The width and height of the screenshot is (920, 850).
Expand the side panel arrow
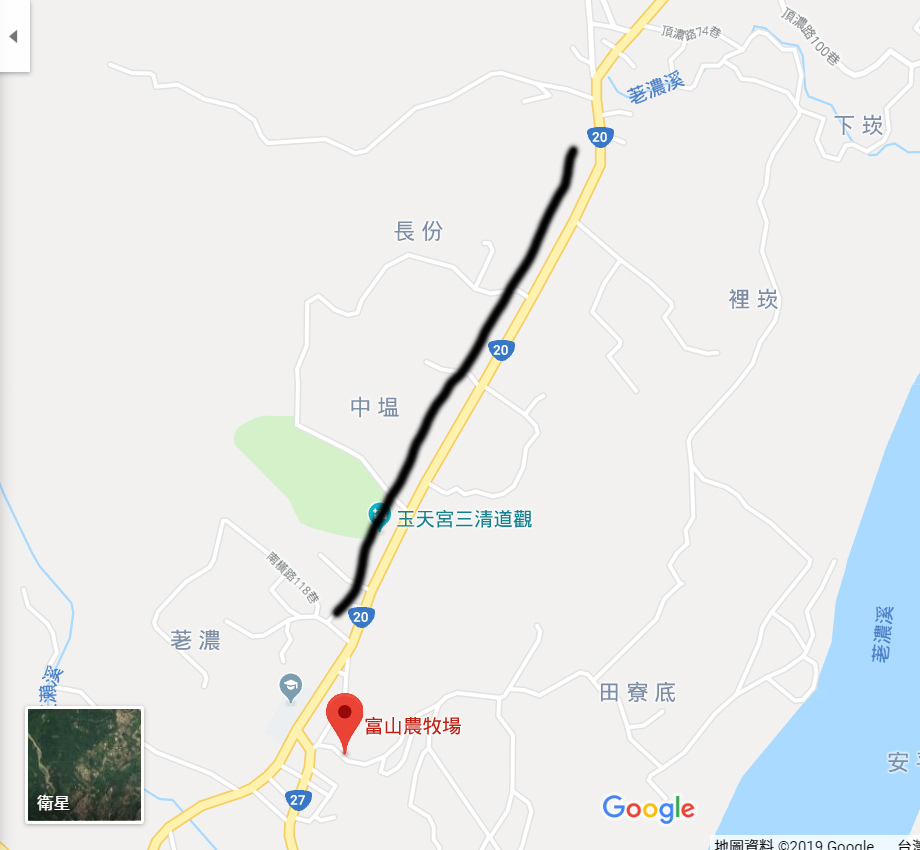13,37
